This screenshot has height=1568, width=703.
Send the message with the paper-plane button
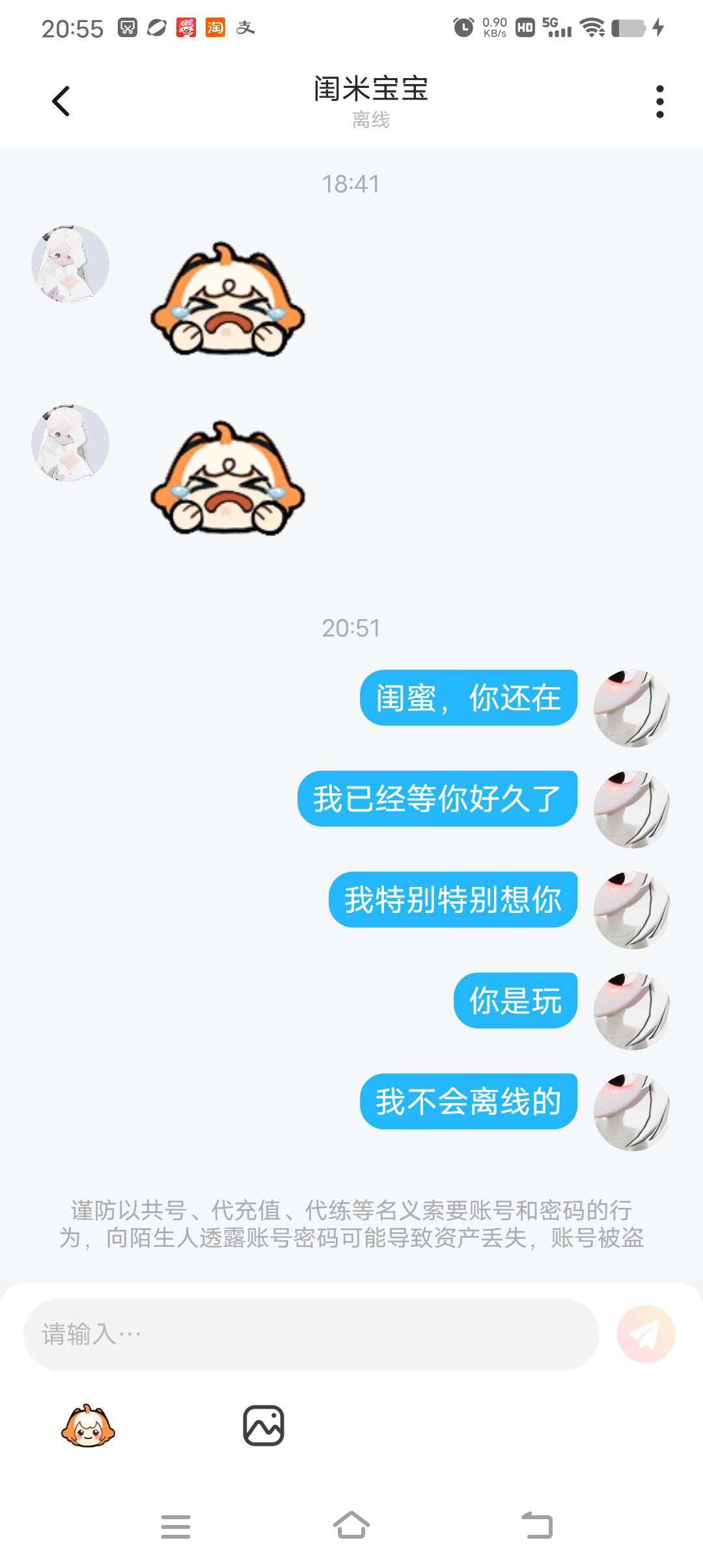(x=646, y=1334)
